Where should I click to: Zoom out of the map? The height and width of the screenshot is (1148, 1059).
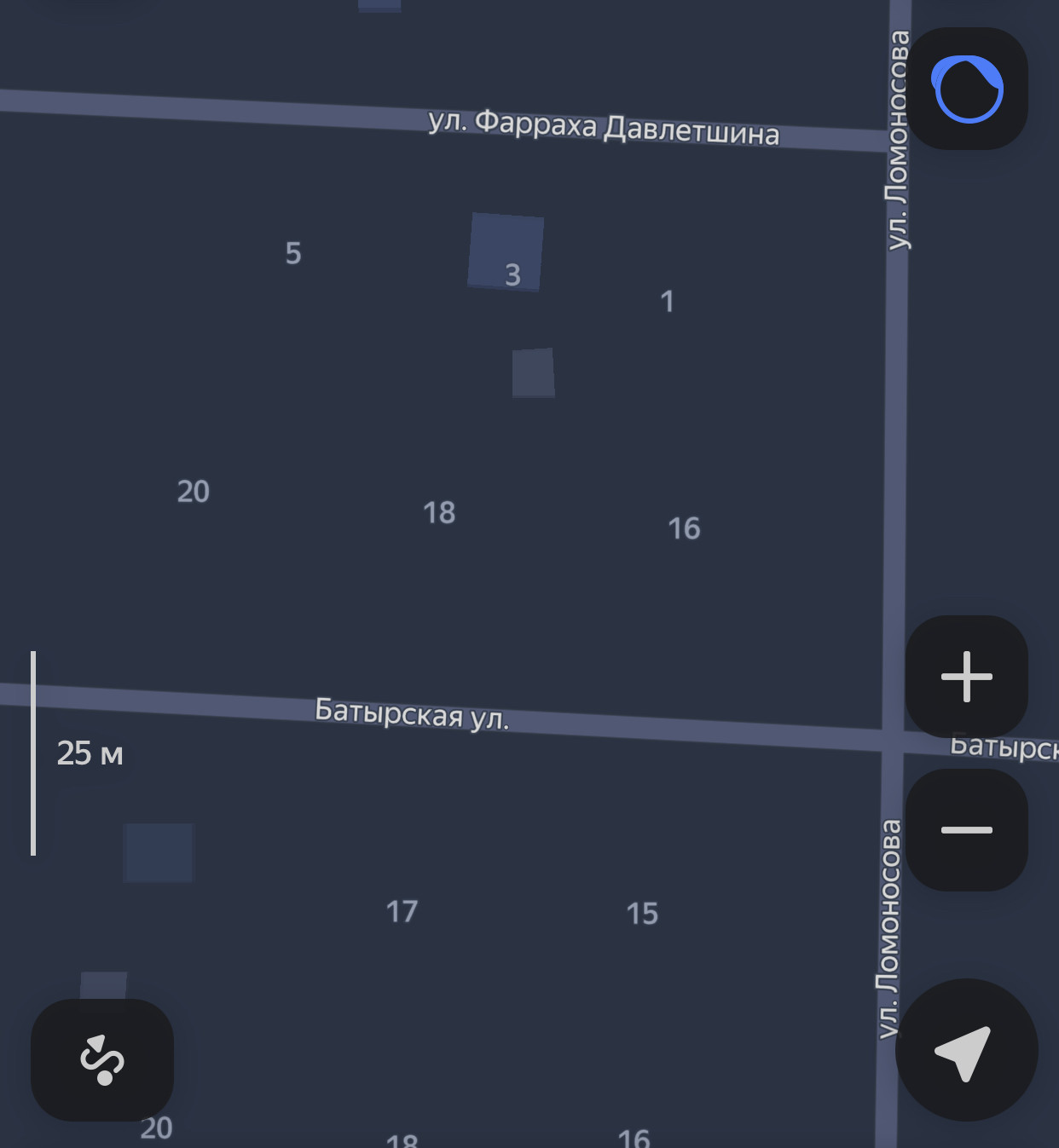[x=966, y=830]
